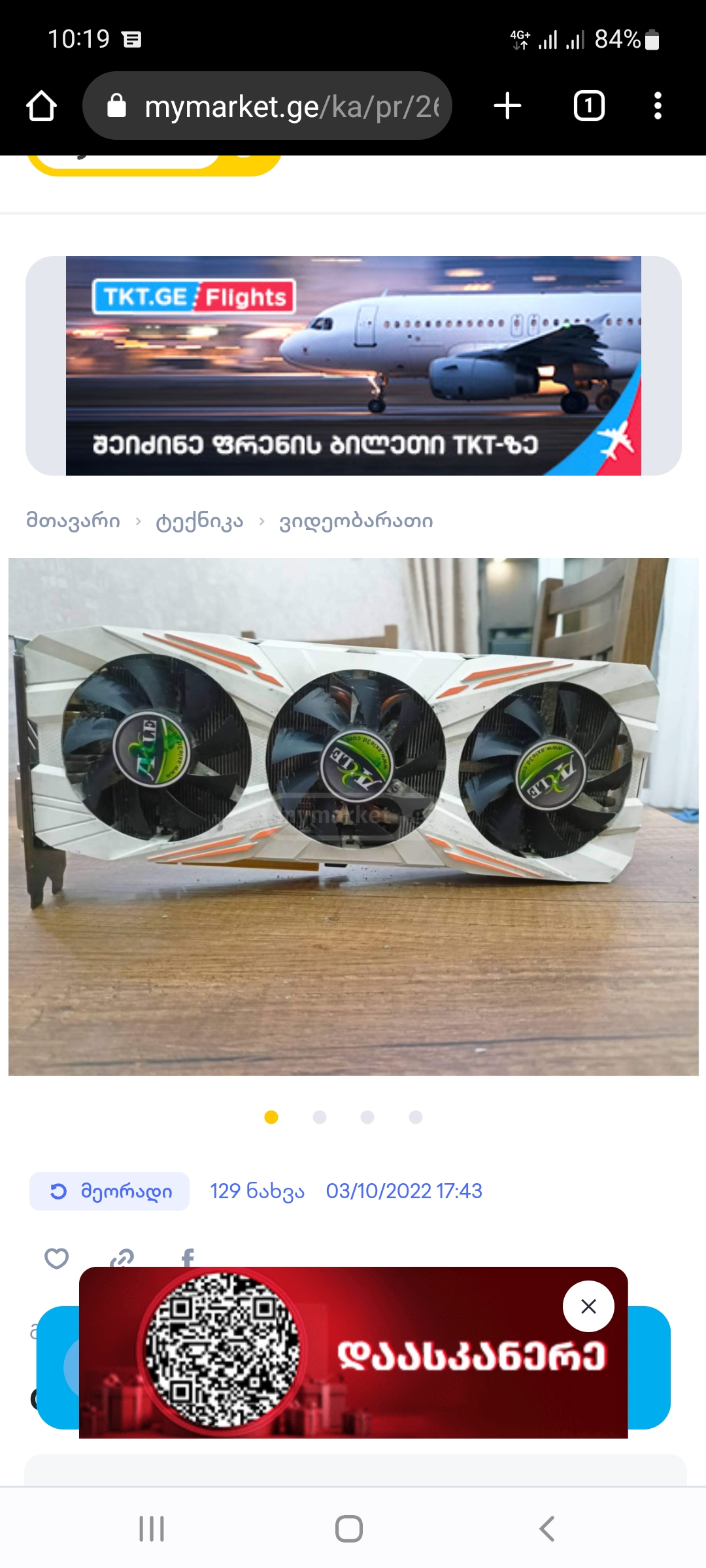The width and height of the screenshot is (706, 1568).
Task: Open a new browser tab
Action: [507, 106]
